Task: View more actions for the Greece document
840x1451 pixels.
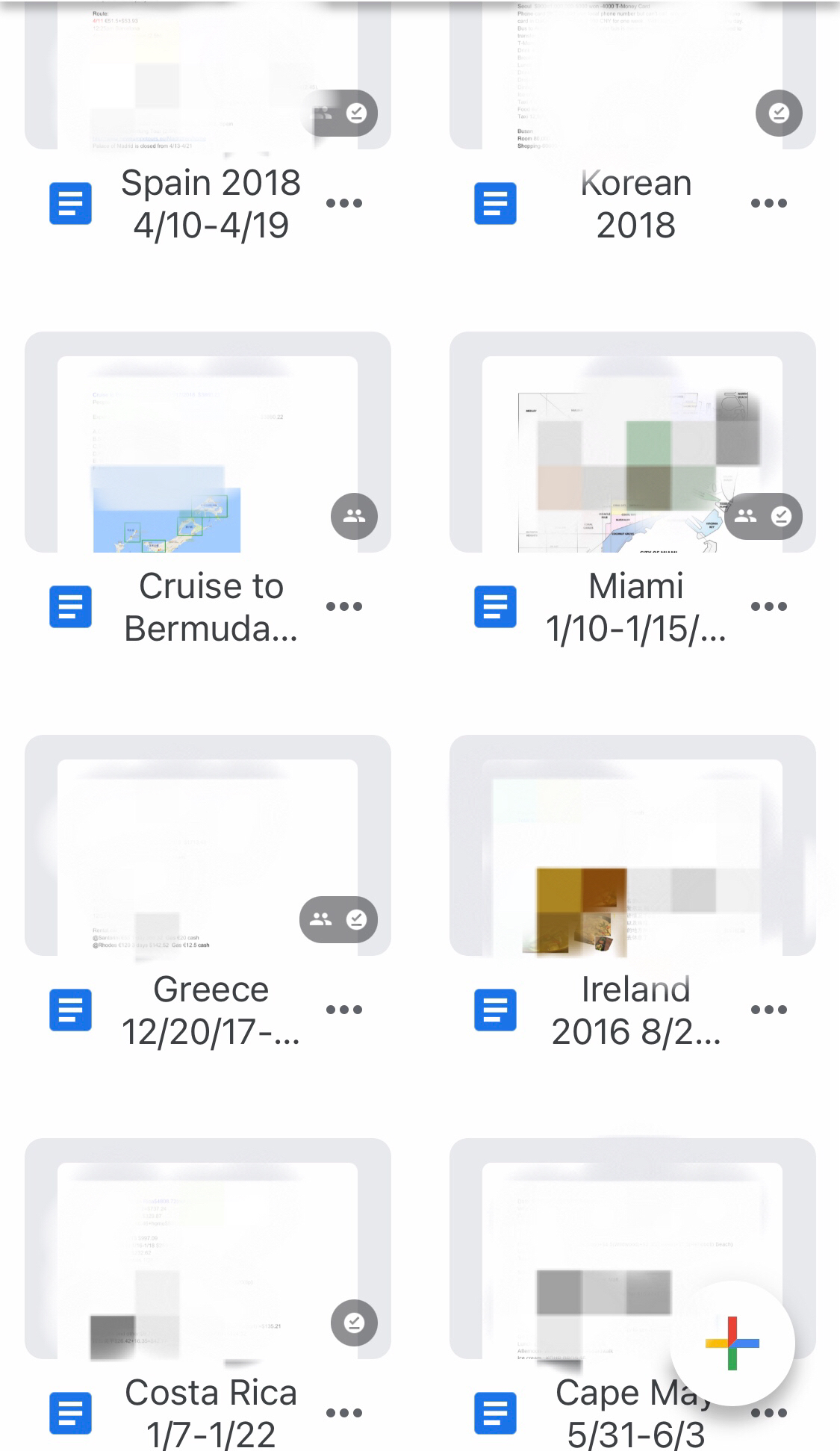Action: tap(344, 1010)
